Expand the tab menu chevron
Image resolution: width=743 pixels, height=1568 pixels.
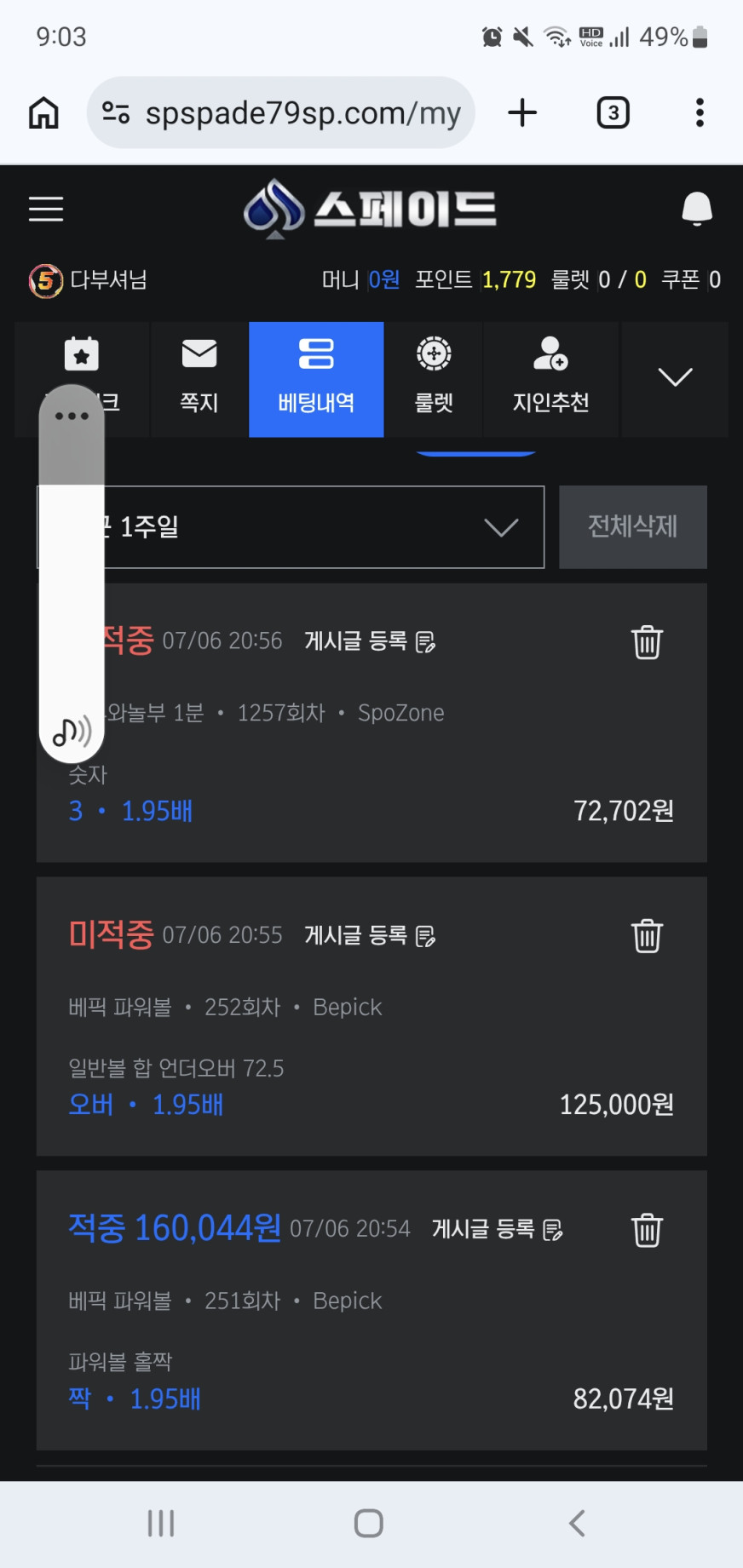675,377
